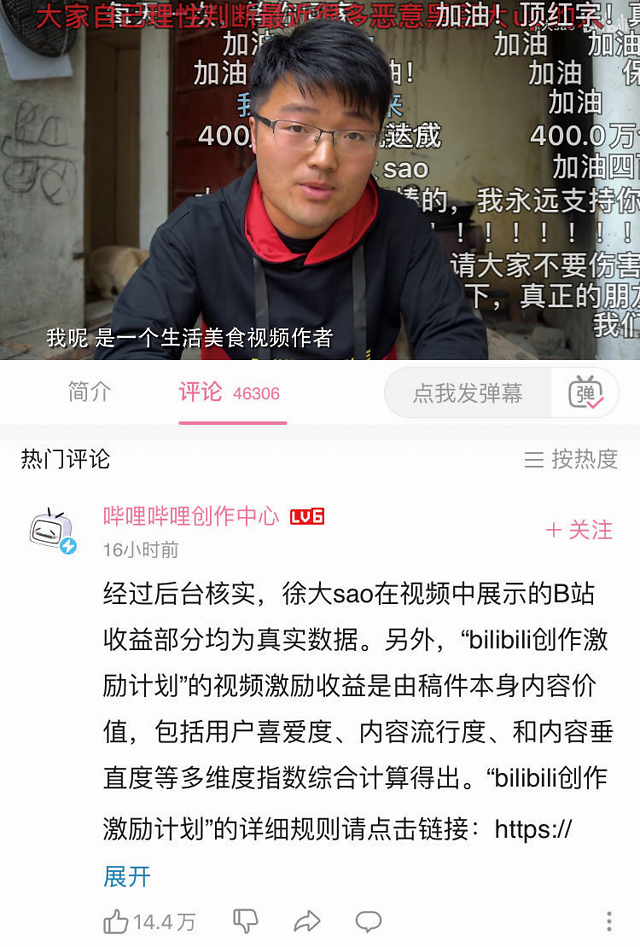640x947 pixels.
Task: Change comment sorting via 按热度
Action: click(x=571, y=459)
